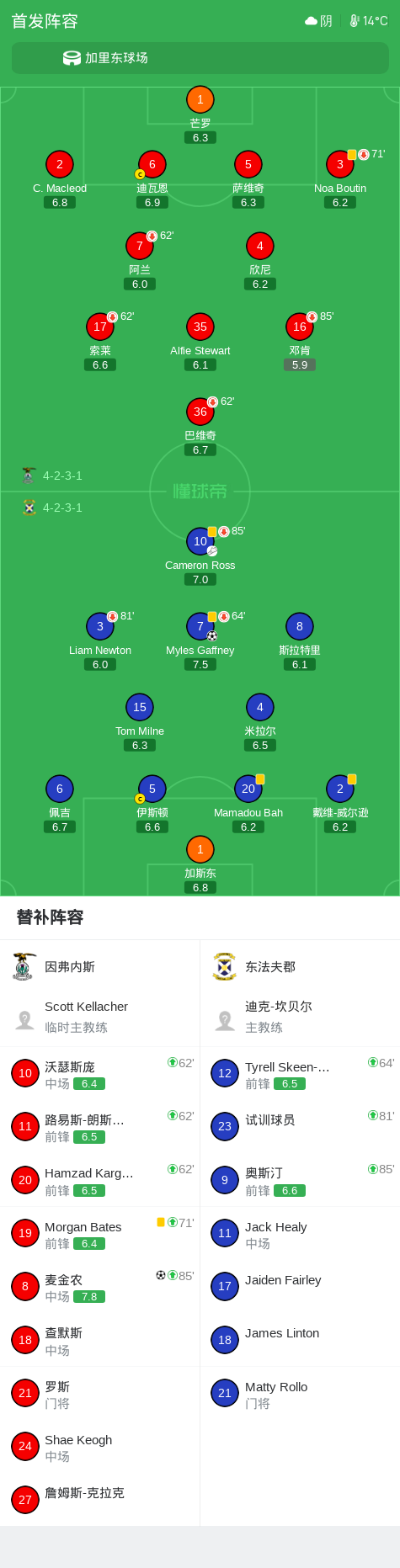
Task: Open Liam Newton's player details
Action: pyautogui.click(x=100, y=641)
